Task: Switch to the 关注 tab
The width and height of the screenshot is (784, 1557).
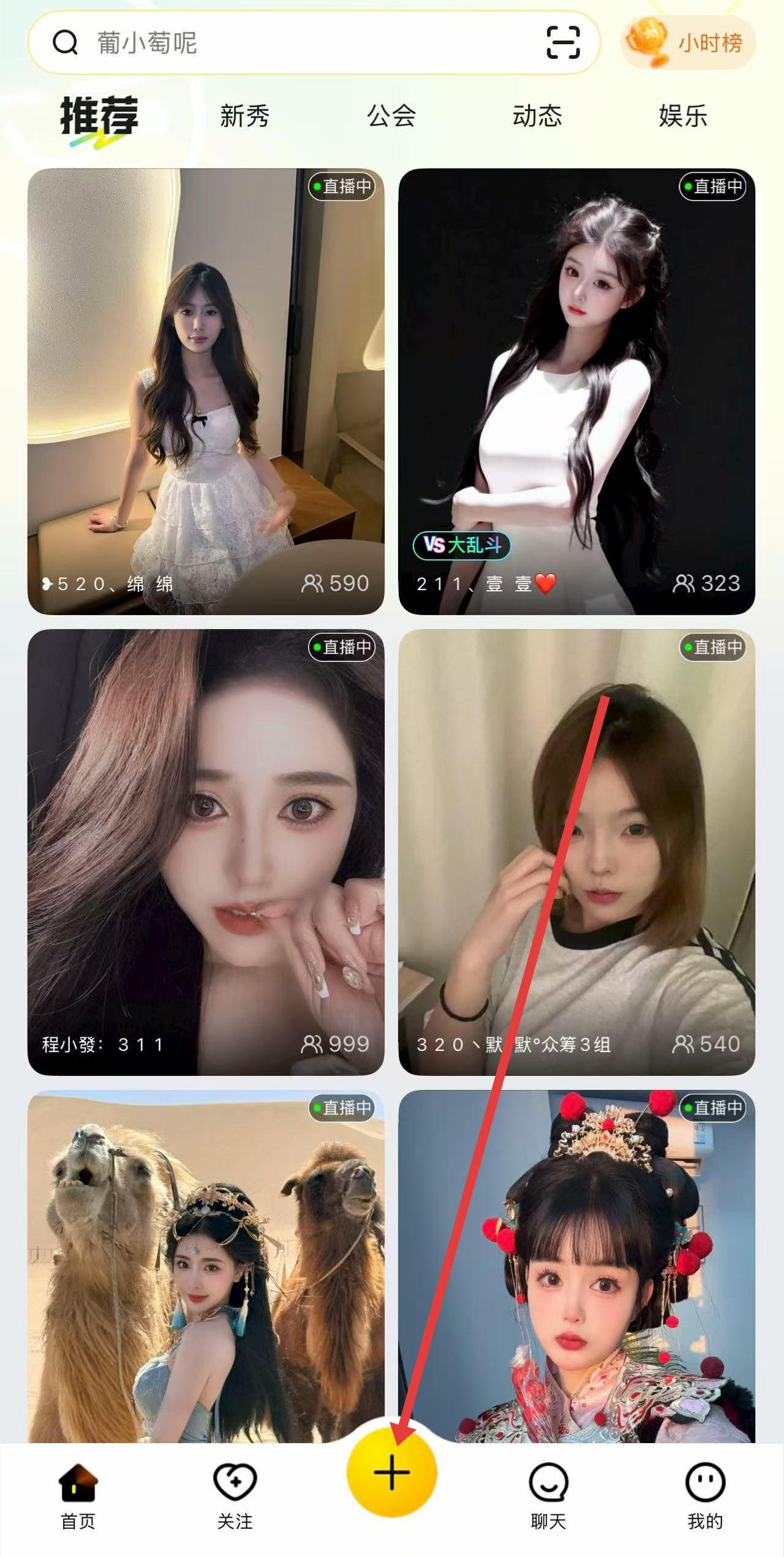Action: coord(235,1494)
